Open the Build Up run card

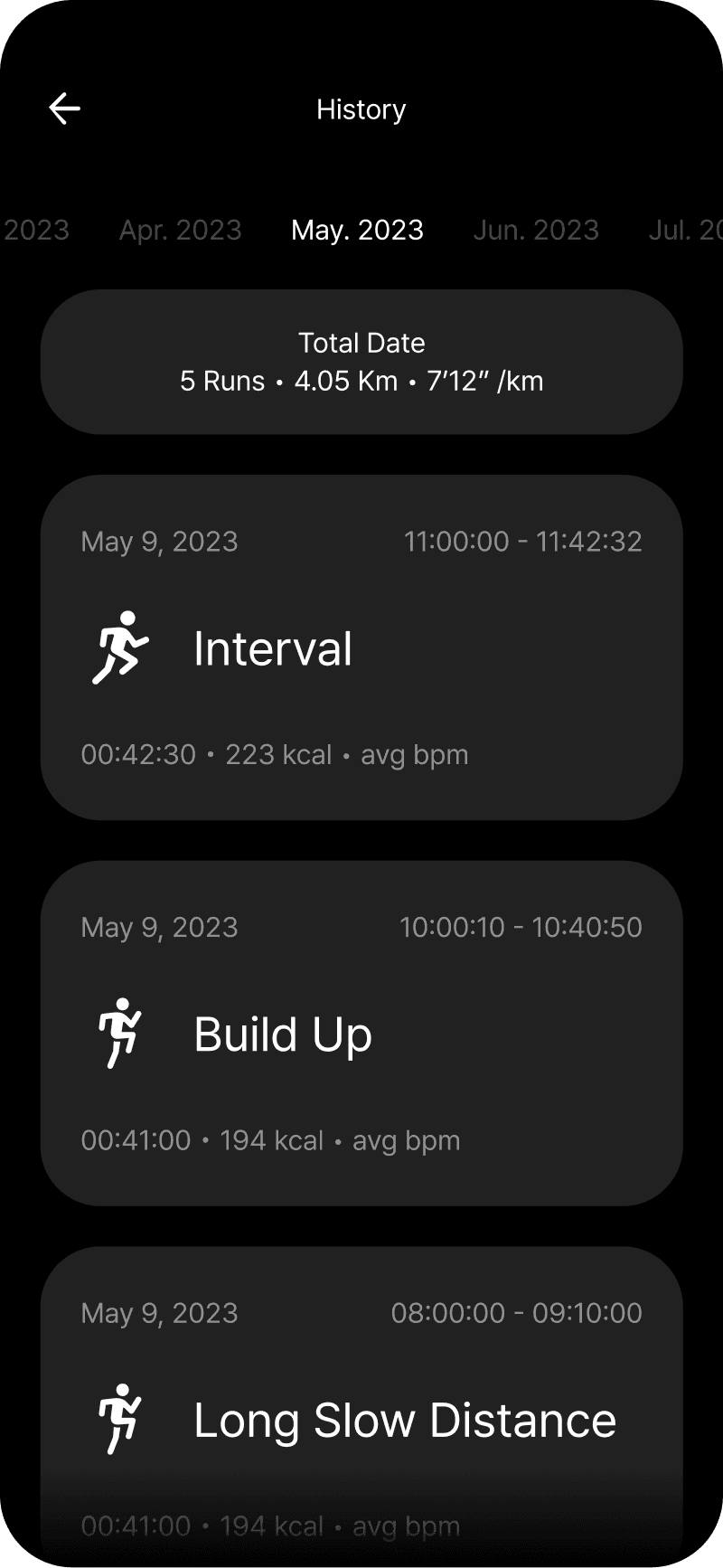(x=361, y=1033)
